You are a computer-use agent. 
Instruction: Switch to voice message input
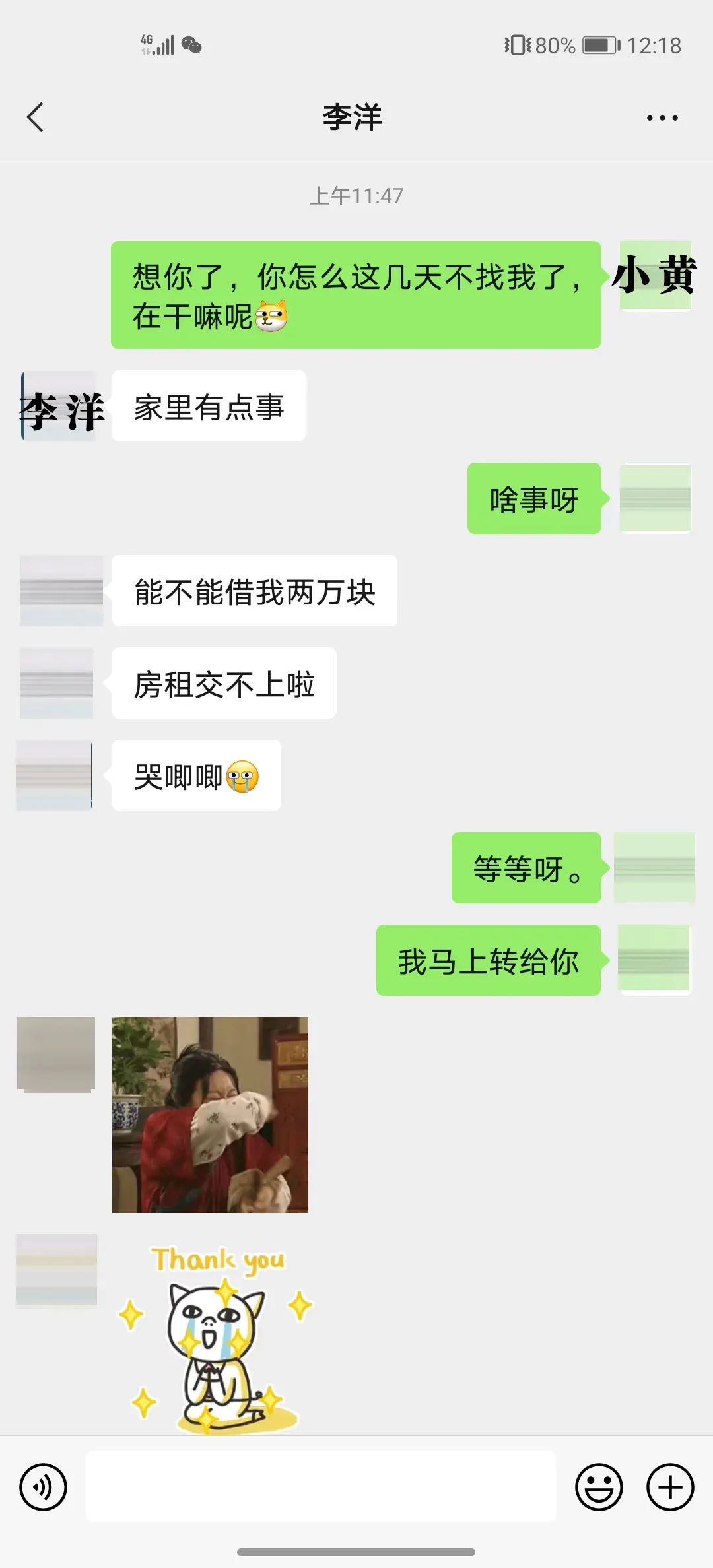pos(44,1487)
